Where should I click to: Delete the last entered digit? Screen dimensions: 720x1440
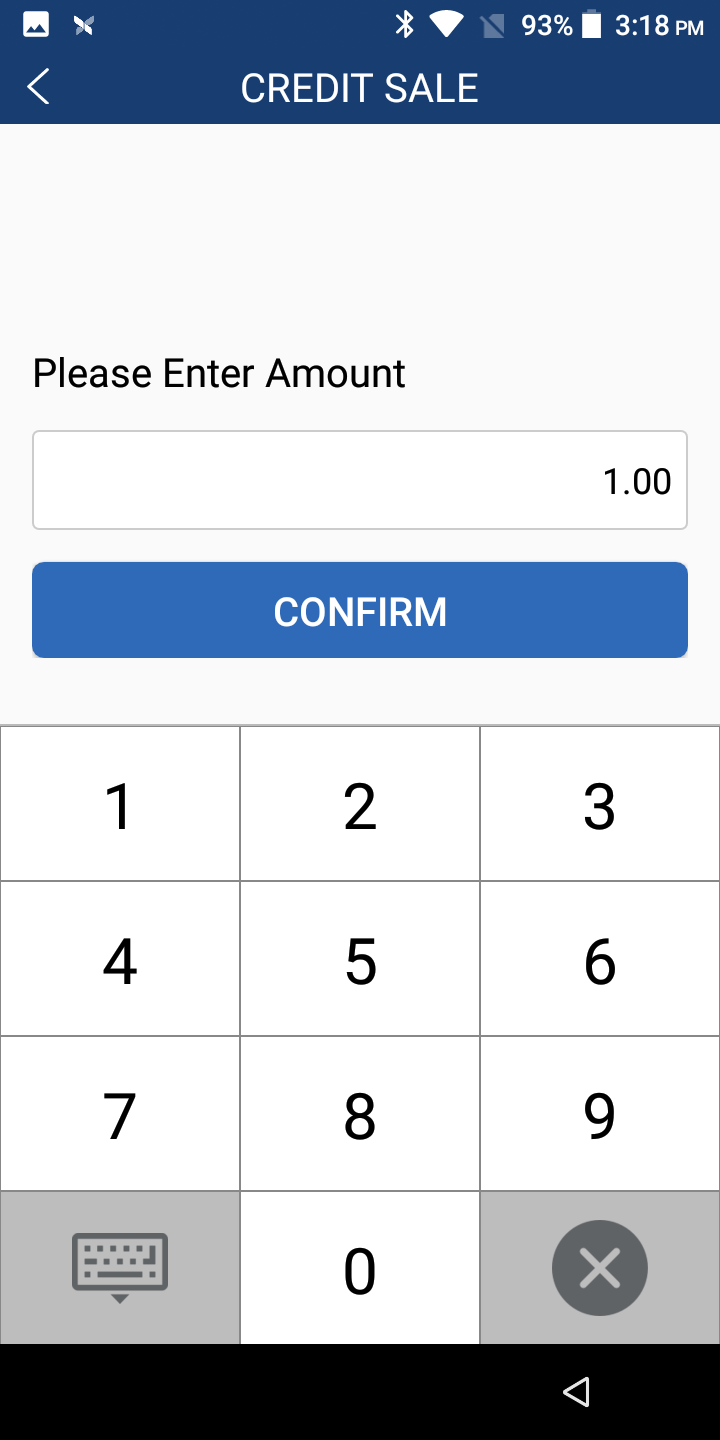(600, 1268)
